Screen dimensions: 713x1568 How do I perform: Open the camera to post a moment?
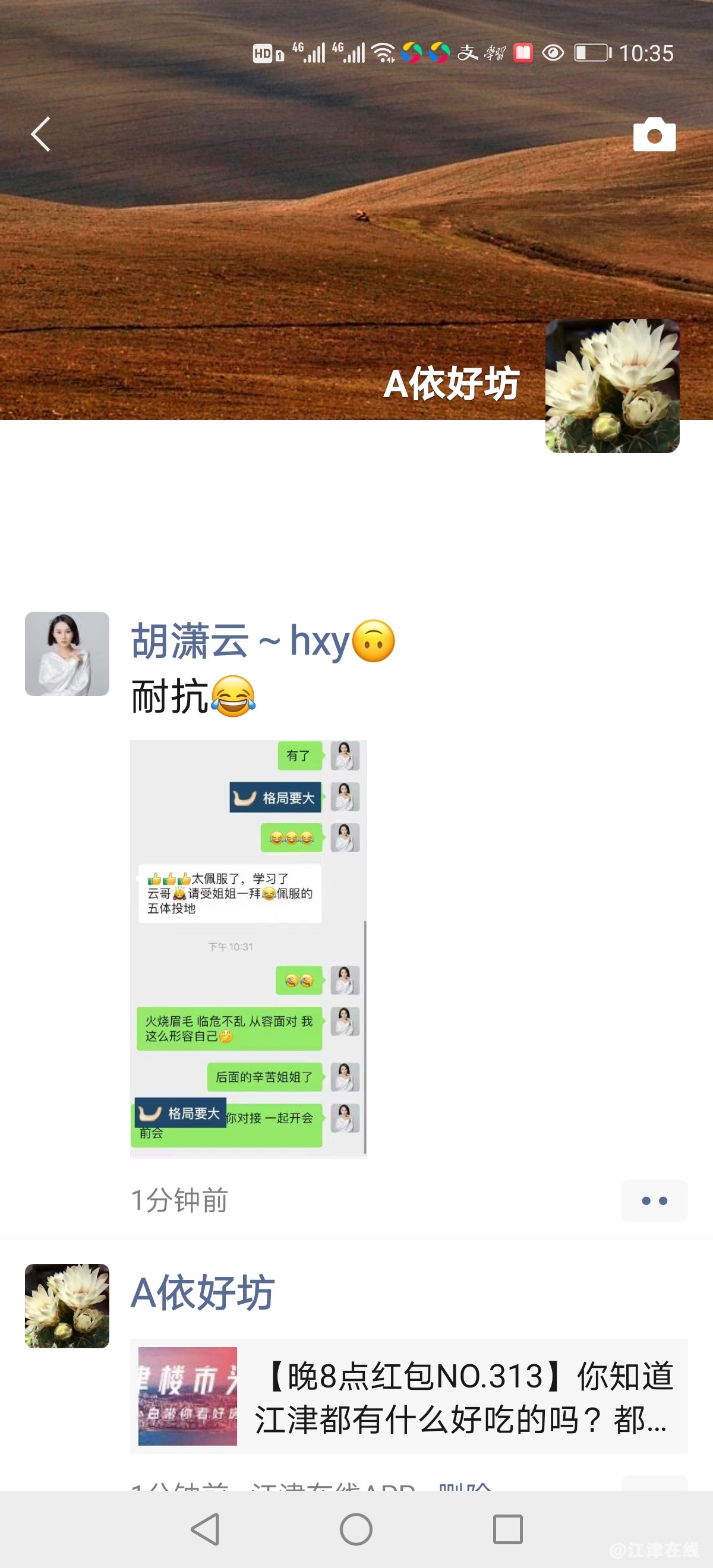(x=654, y=134)
